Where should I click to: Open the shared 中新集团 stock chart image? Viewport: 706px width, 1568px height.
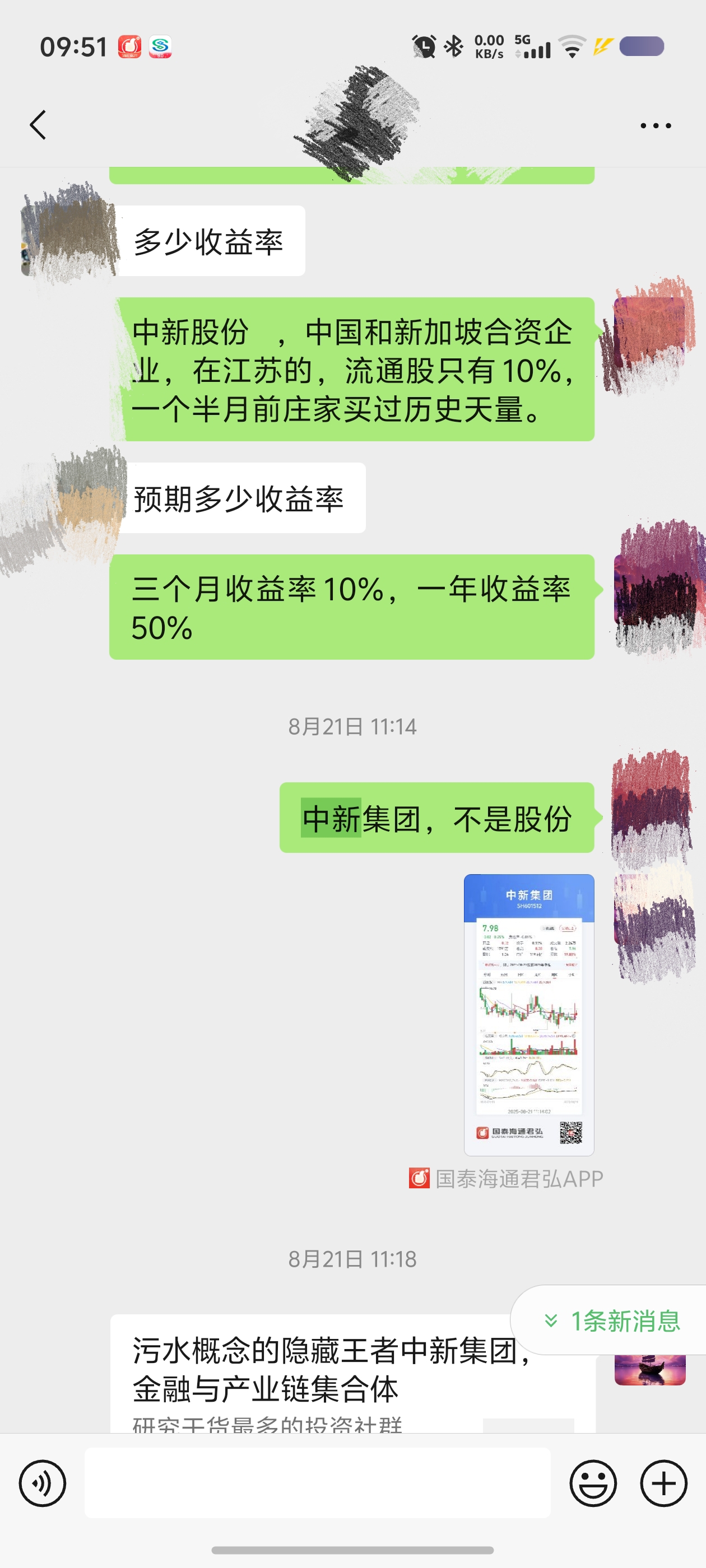tap(529, 1014)
